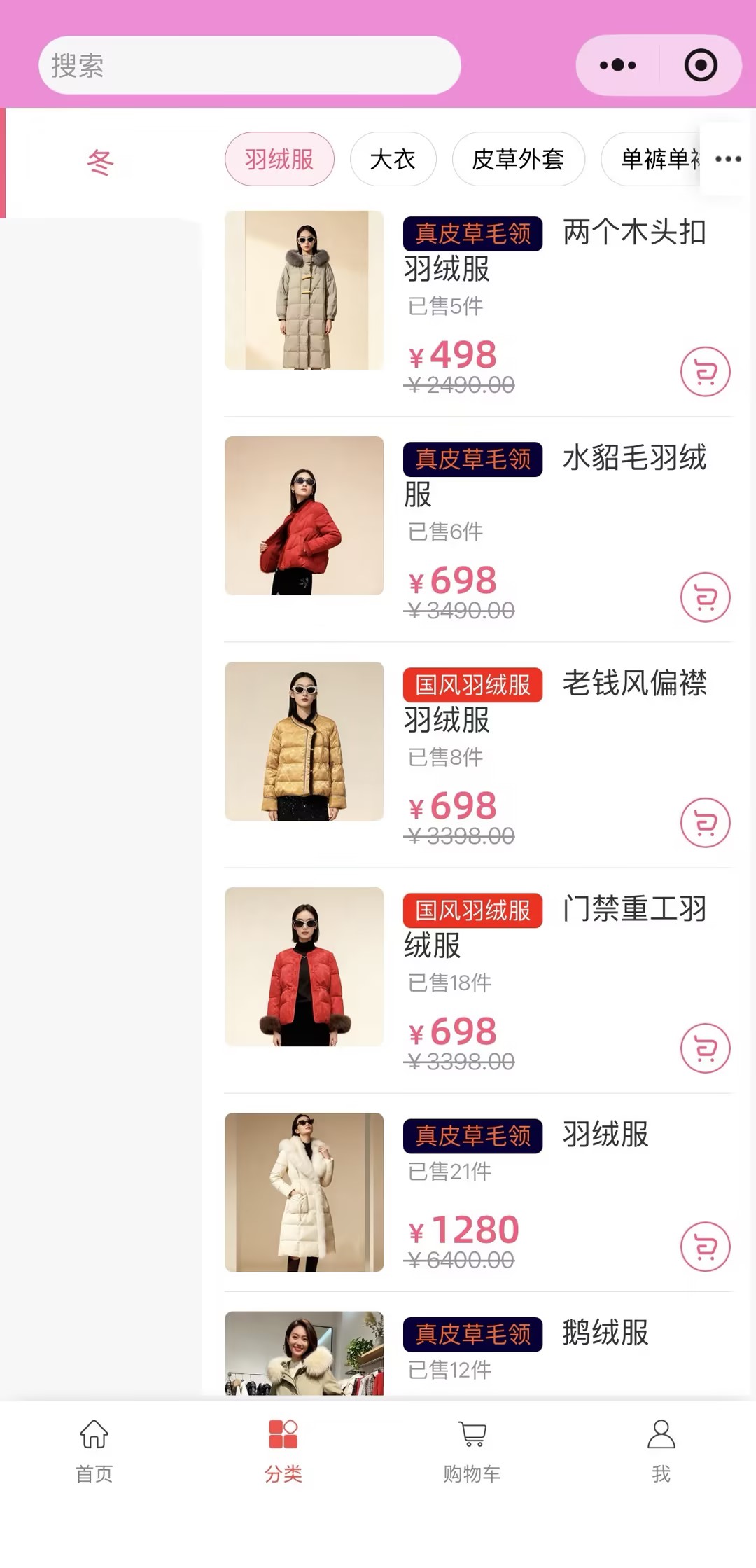Select the 羽绒服 chip
This screenshot has height=1568, width=756.
[x=279, y=159]
